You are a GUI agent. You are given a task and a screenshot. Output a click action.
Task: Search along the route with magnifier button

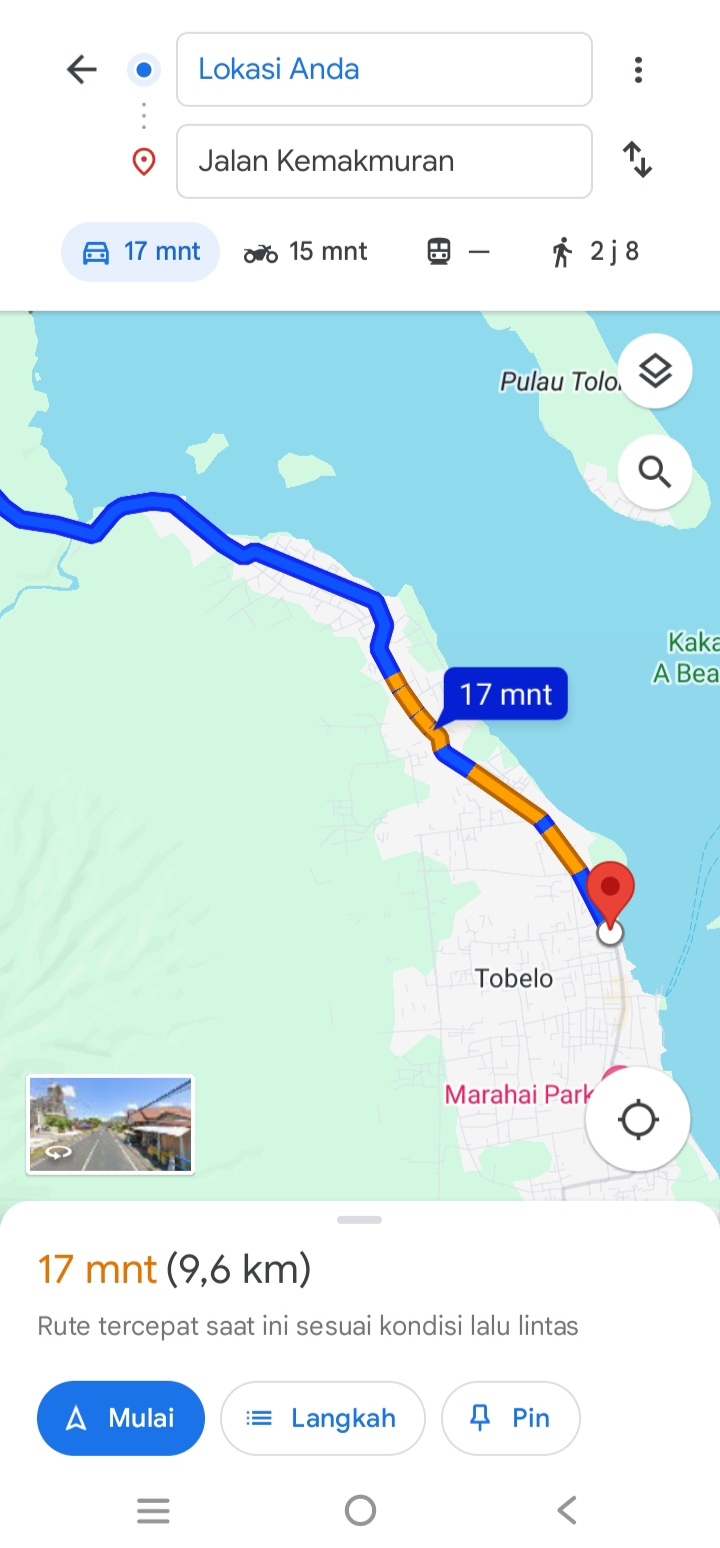[655, 471]
